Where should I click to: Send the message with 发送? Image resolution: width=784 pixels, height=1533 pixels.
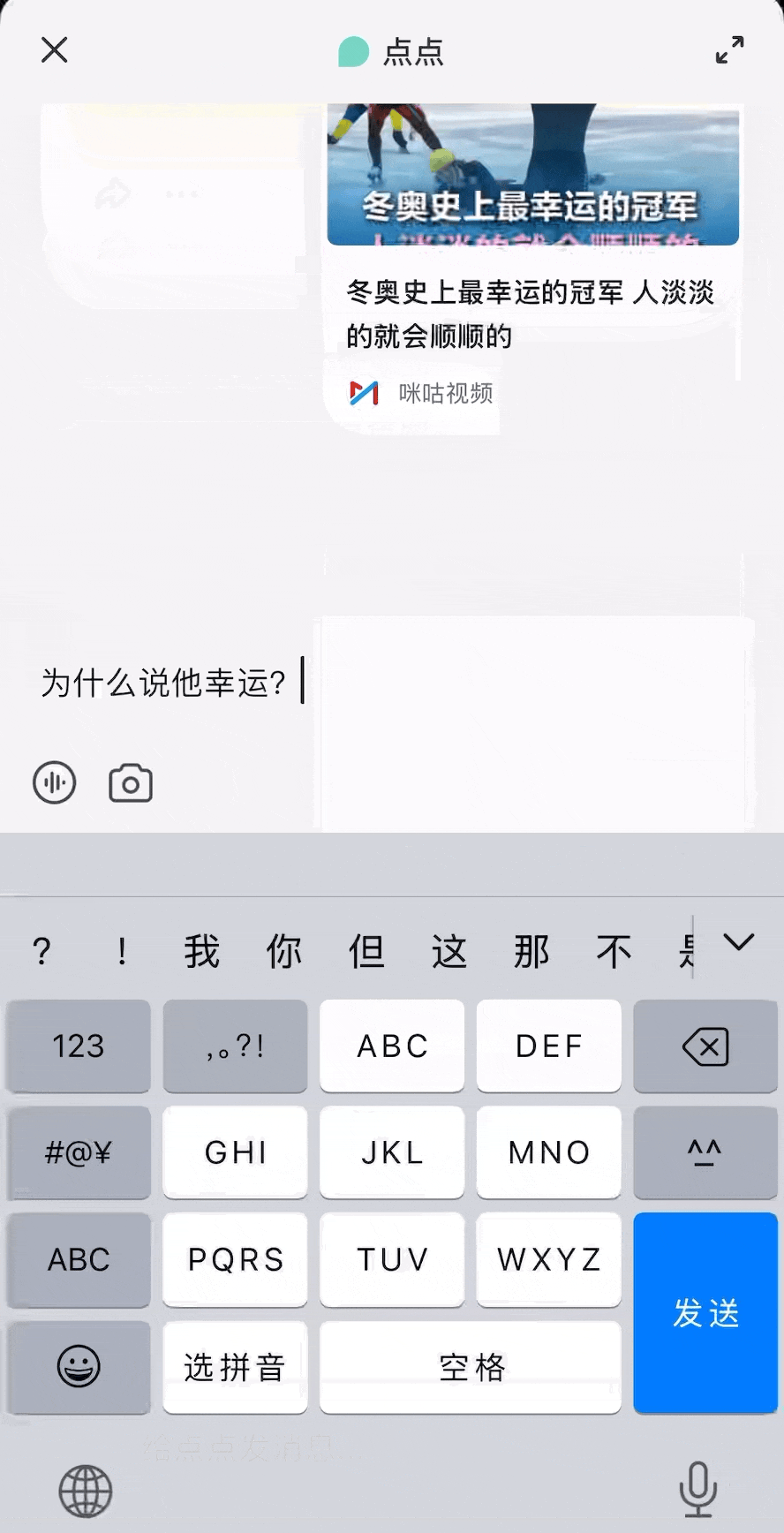pos(705,1312)
